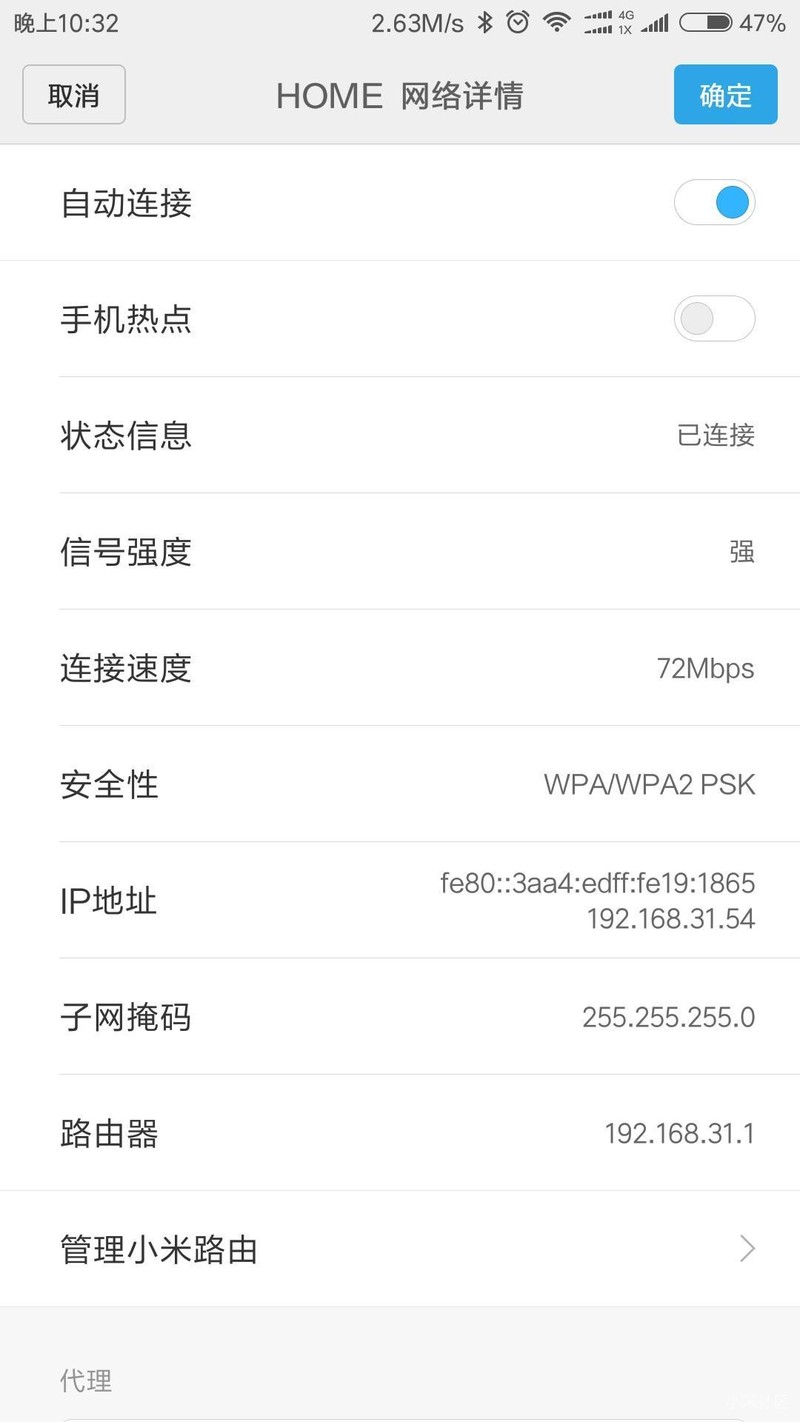Tap the WiFi signal icon in status bar
800x1422 pixels.
(x=557, y=22)
